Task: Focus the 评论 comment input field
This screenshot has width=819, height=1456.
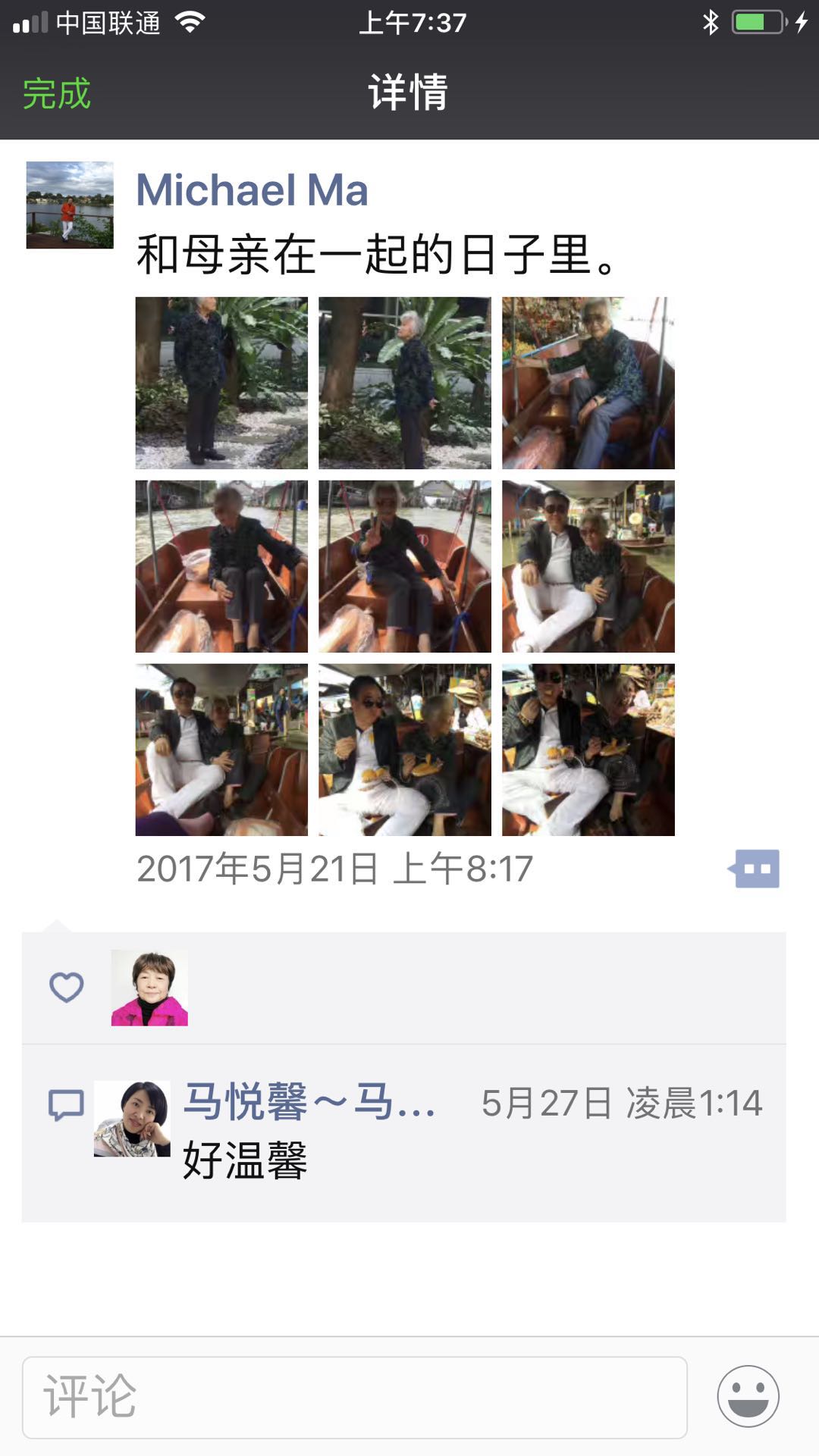Action: coord(354,1397)
